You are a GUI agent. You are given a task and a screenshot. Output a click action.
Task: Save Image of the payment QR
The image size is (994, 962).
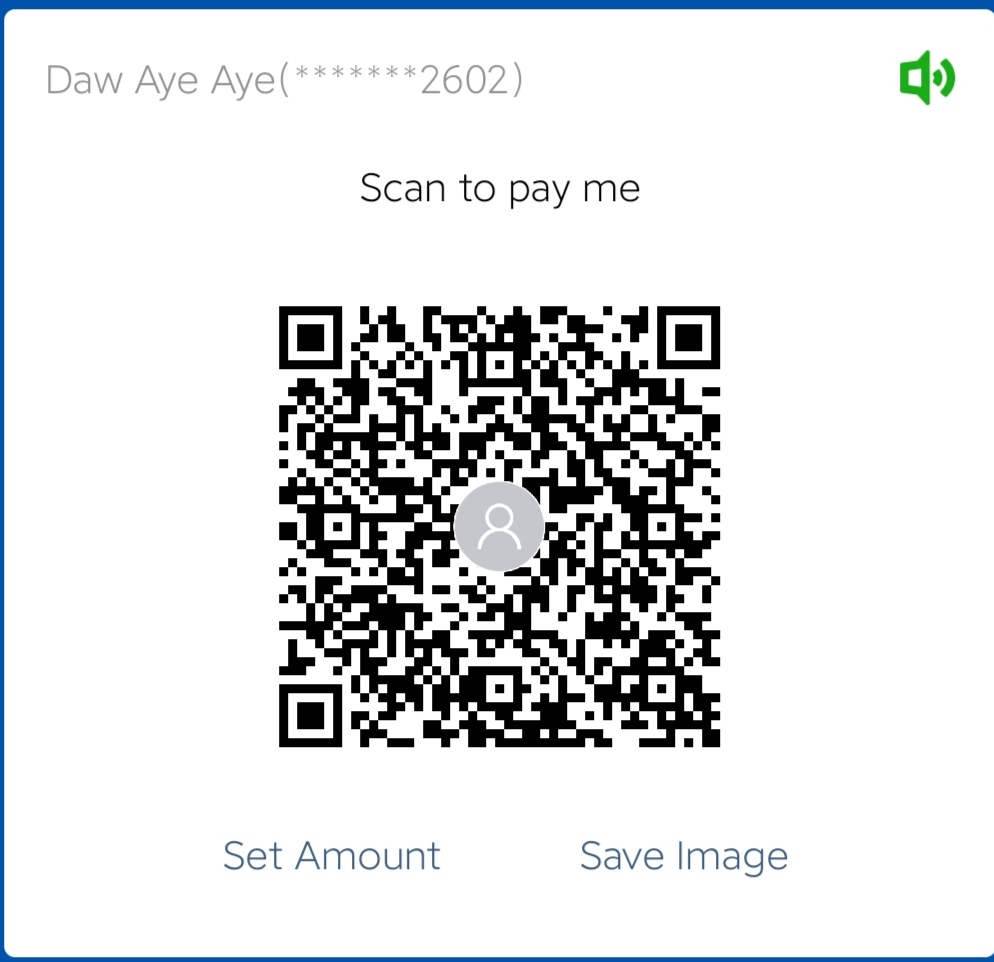(684, 856)
